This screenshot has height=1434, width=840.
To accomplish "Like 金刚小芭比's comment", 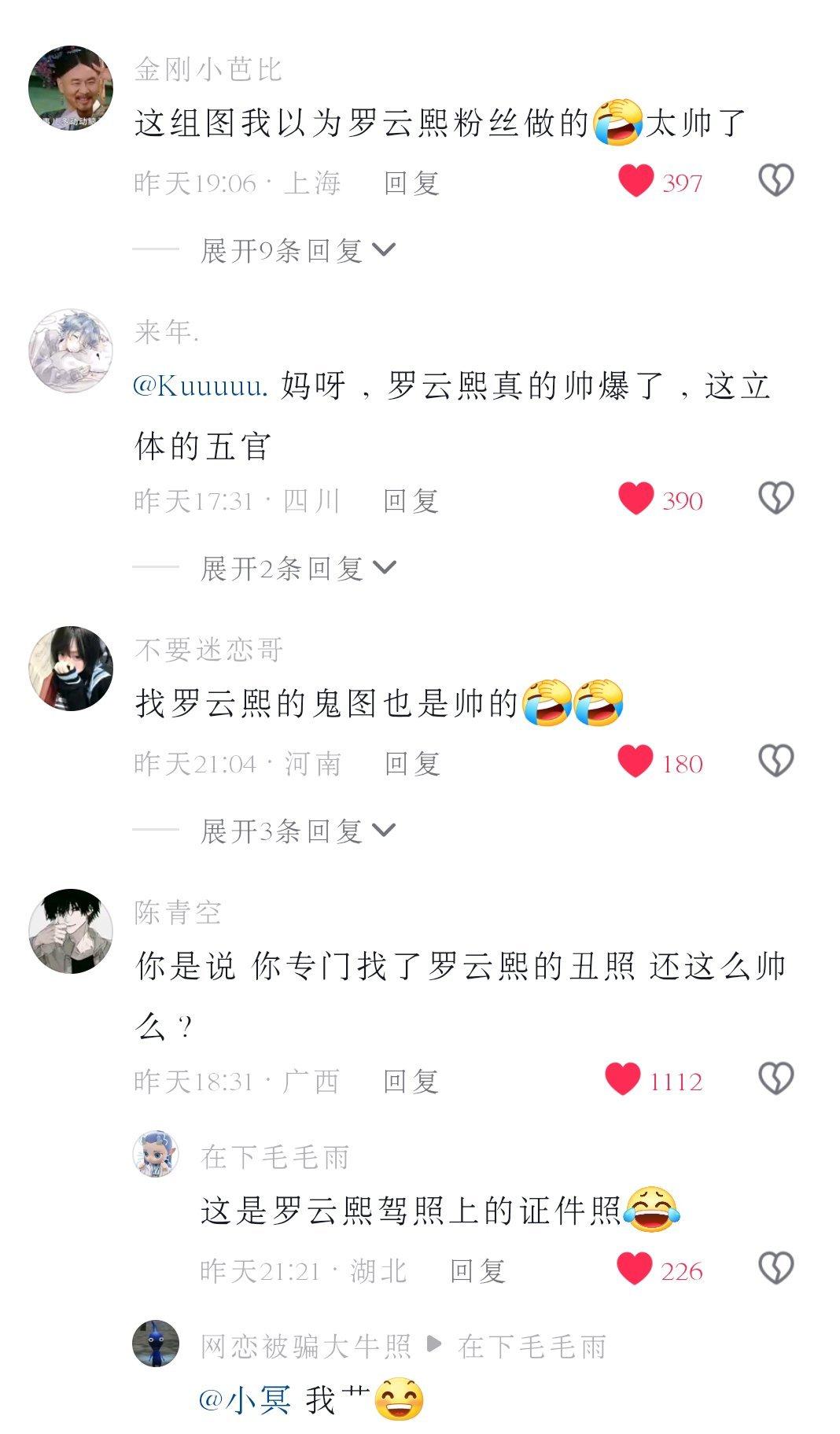I will point(636,182).
